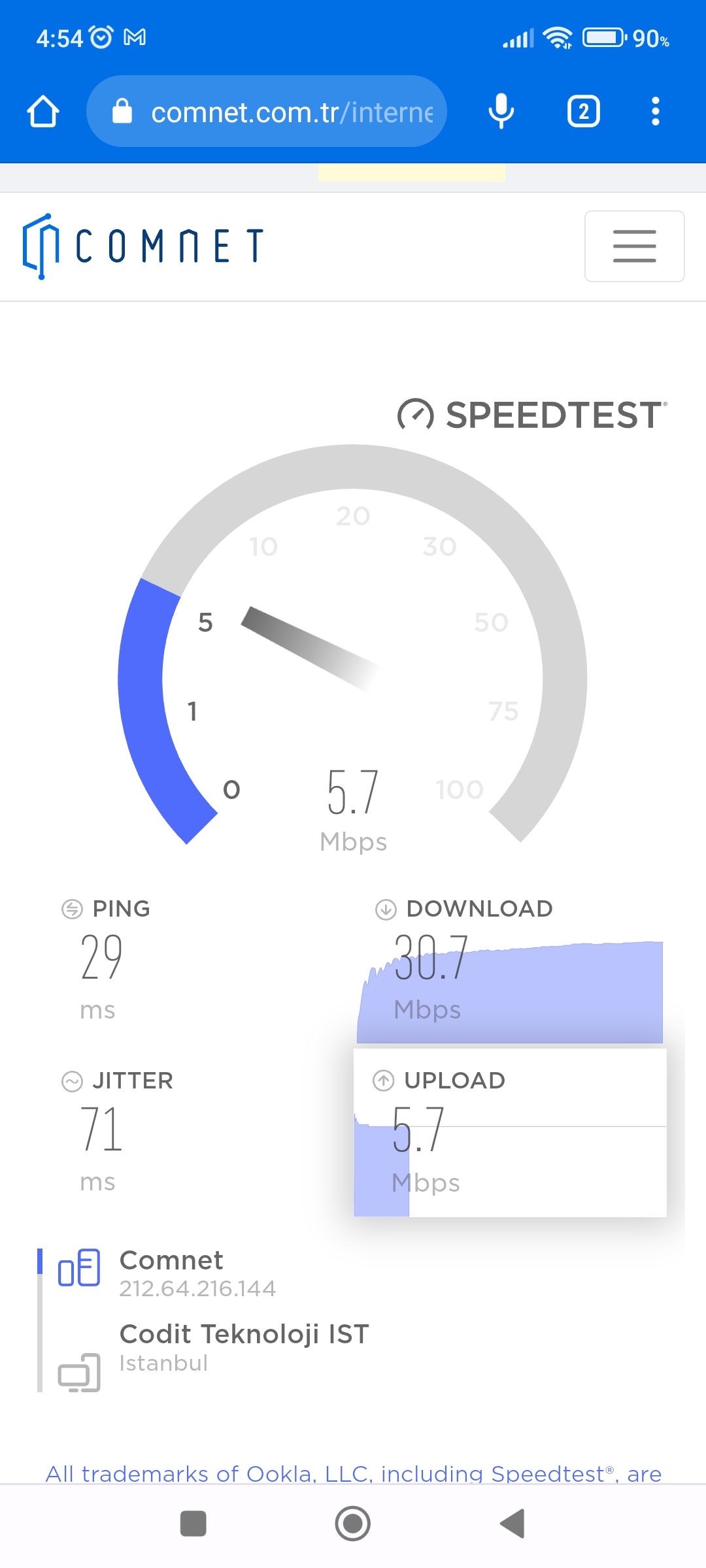706x1568 pixels.
Task: Start voice search with the microphone
Action: click(x=501, y=111)
